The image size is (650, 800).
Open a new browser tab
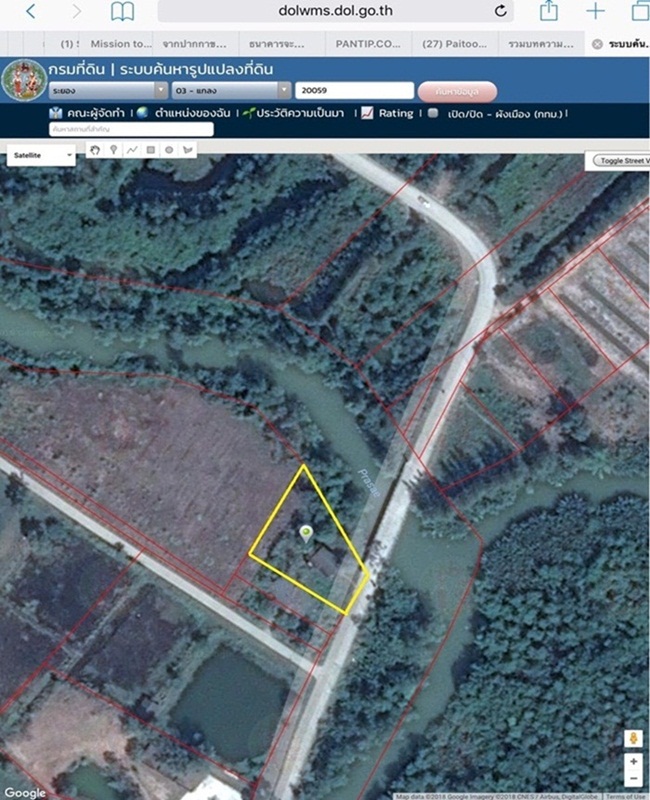596,12
